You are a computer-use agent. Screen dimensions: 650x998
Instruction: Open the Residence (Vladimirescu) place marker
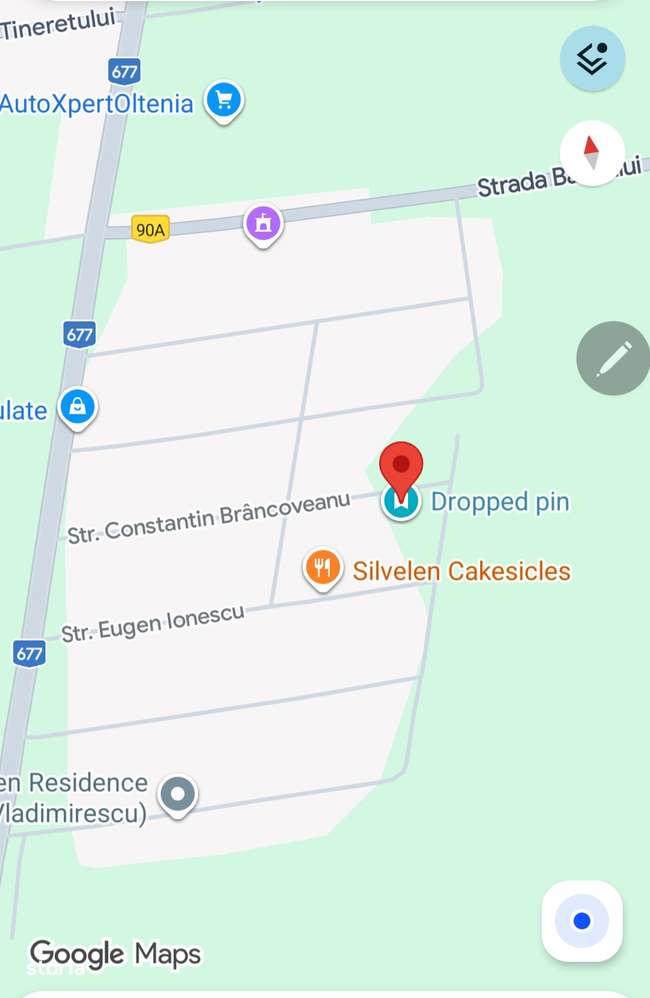[x=178, y=795]
